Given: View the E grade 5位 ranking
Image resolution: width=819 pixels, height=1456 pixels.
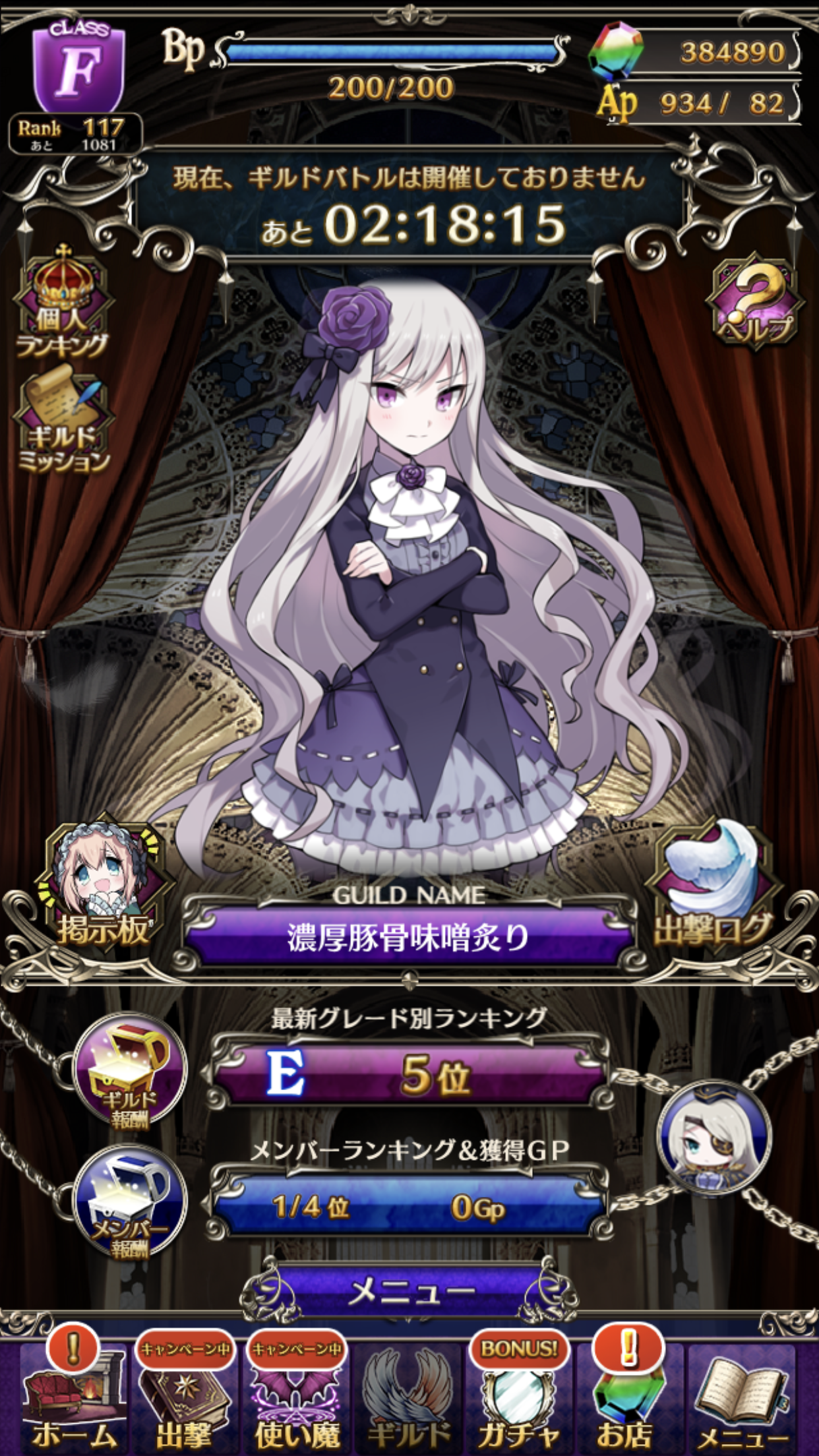Looking at the screenshot, I should point(409,1075).
